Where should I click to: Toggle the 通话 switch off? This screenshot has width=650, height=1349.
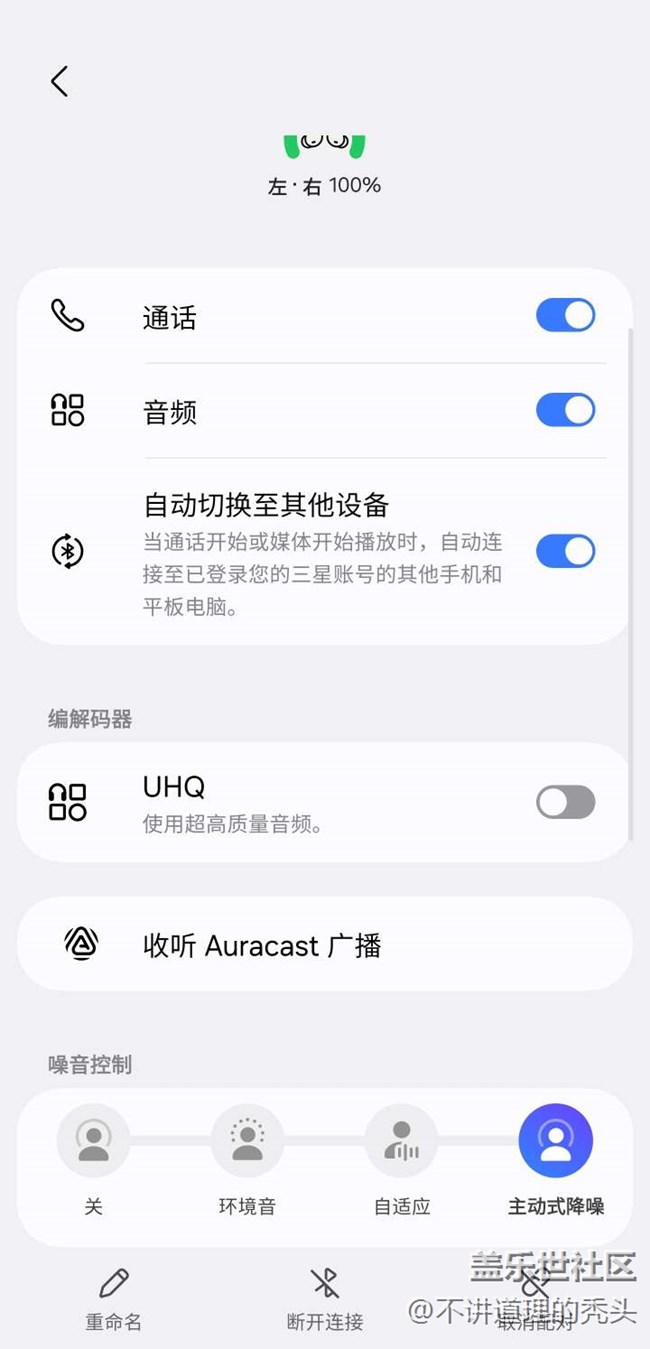[x=565, y=316]
